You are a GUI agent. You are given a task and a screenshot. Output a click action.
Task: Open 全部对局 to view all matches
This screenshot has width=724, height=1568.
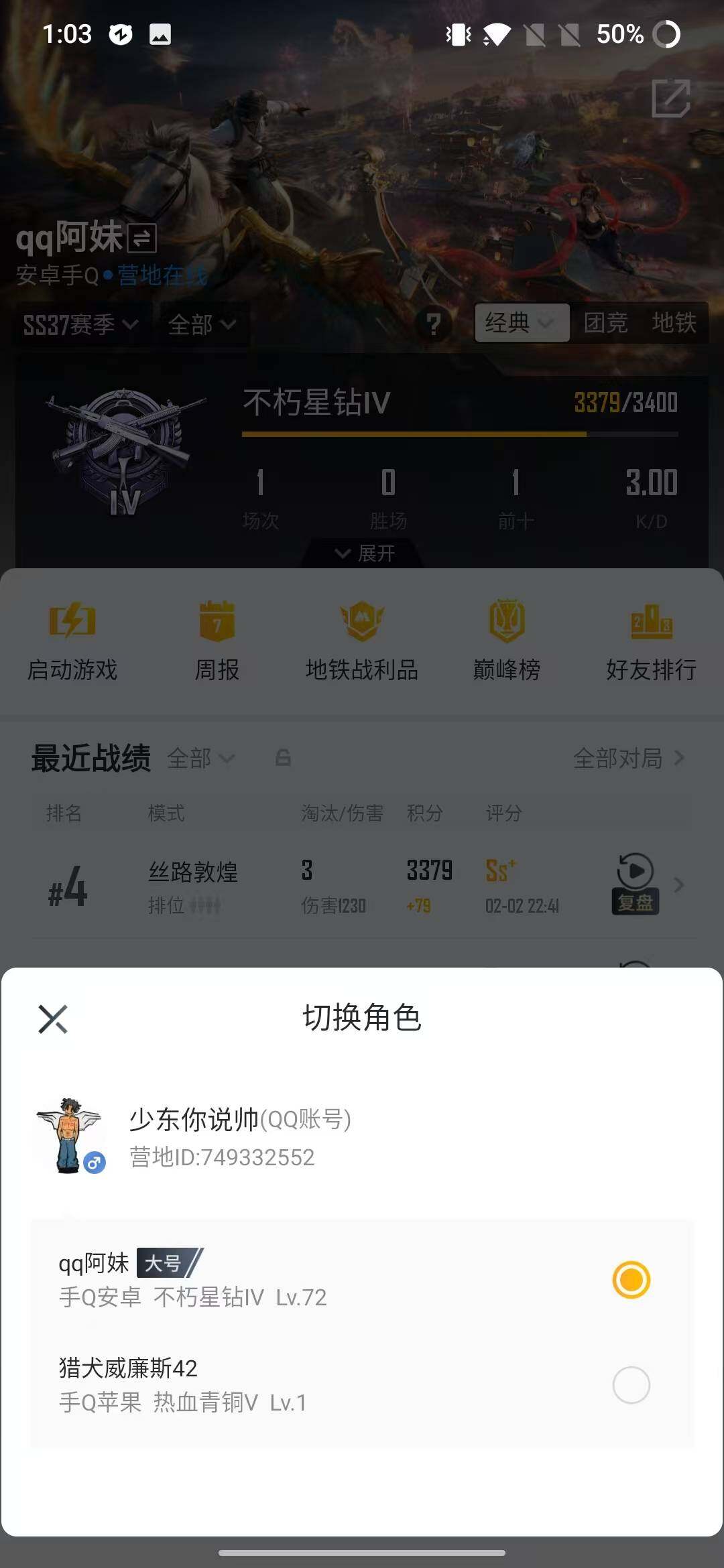click(x=617, y=759)
